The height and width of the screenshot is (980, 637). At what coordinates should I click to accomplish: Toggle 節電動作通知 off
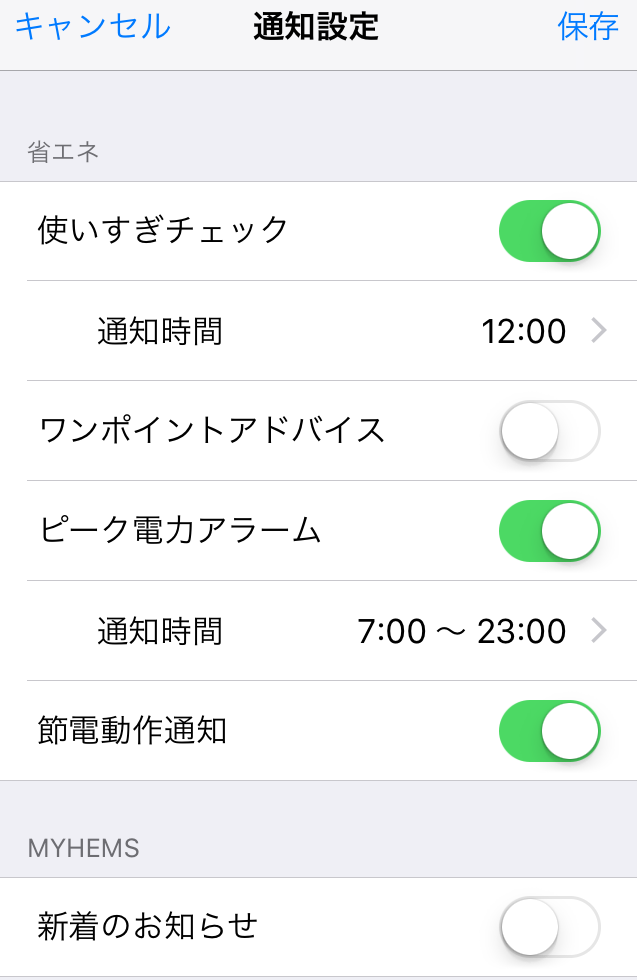tap(549, 731)
